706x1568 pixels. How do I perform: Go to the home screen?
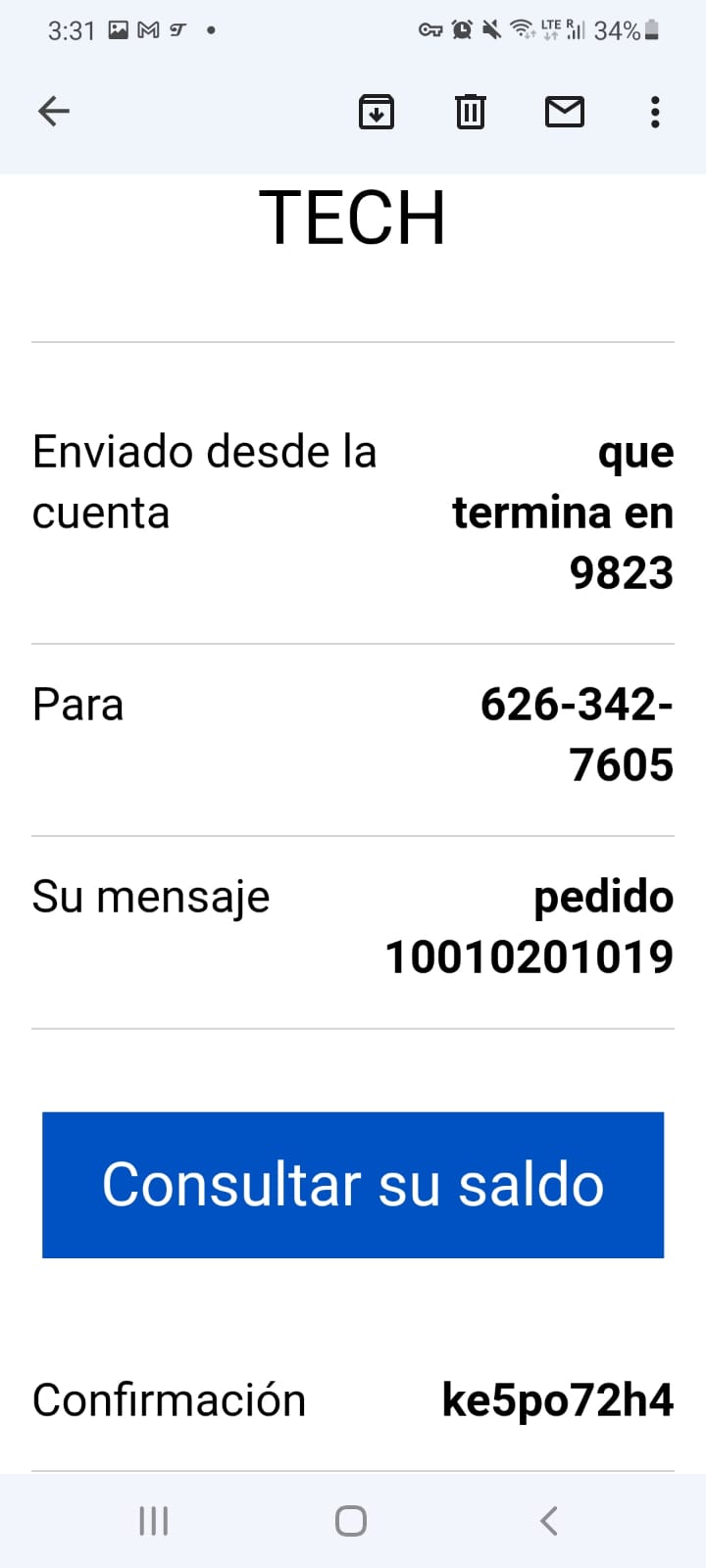[351, 1521]
